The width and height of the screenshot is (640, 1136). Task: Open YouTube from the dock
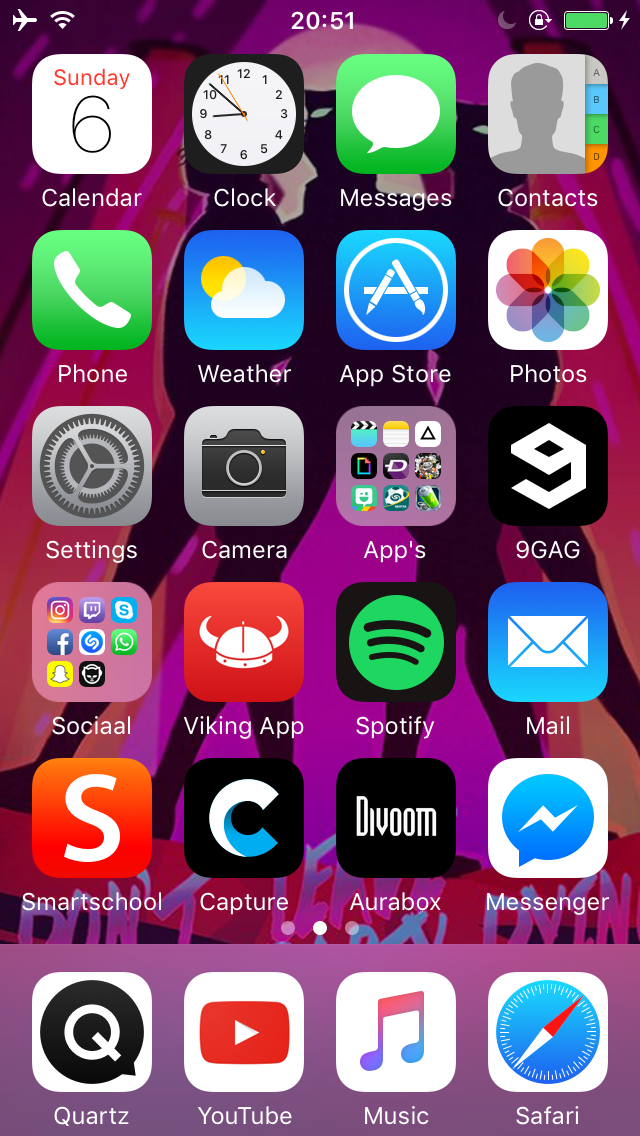(x=244, y=1032)
